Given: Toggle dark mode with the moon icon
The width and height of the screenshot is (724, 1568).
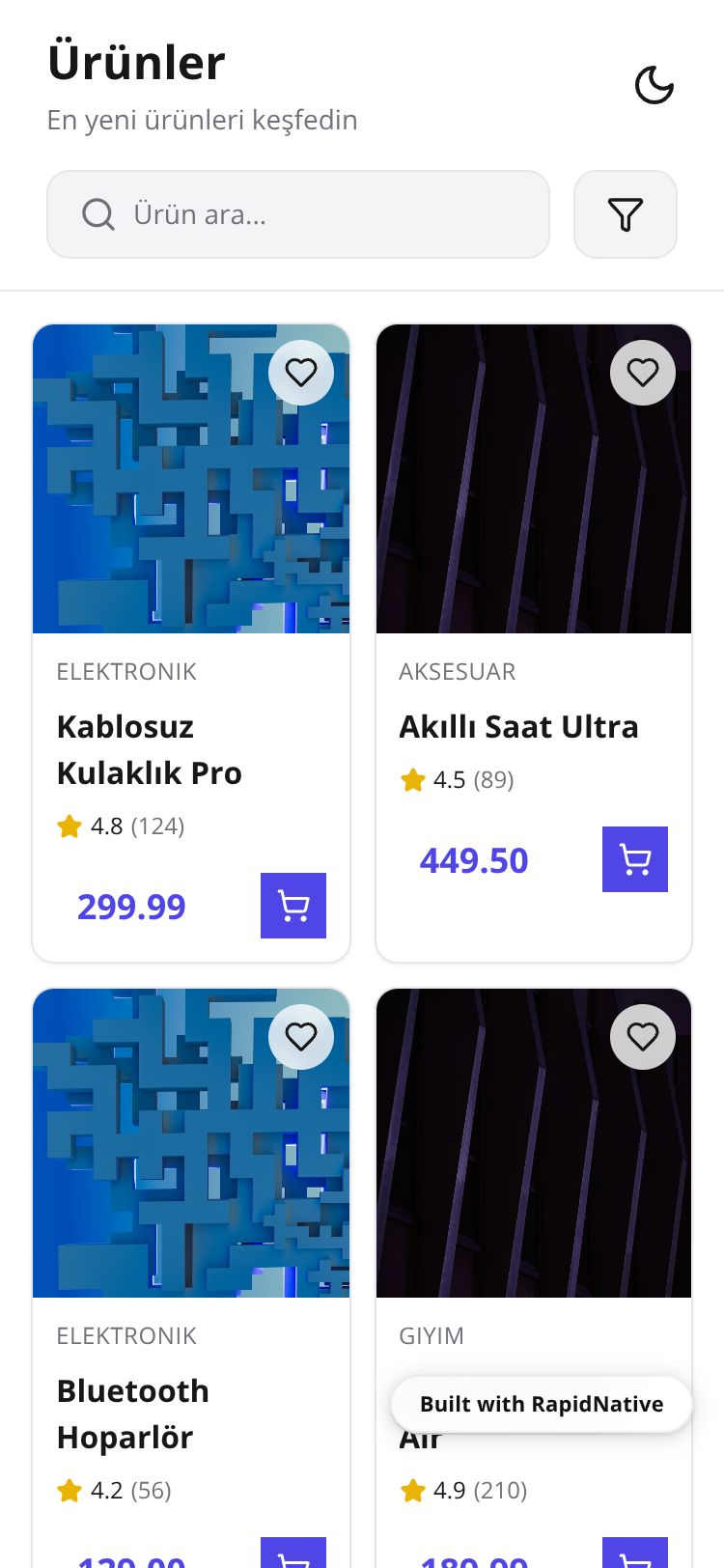Looking at the screenshot, I should [x=654, y=85].
